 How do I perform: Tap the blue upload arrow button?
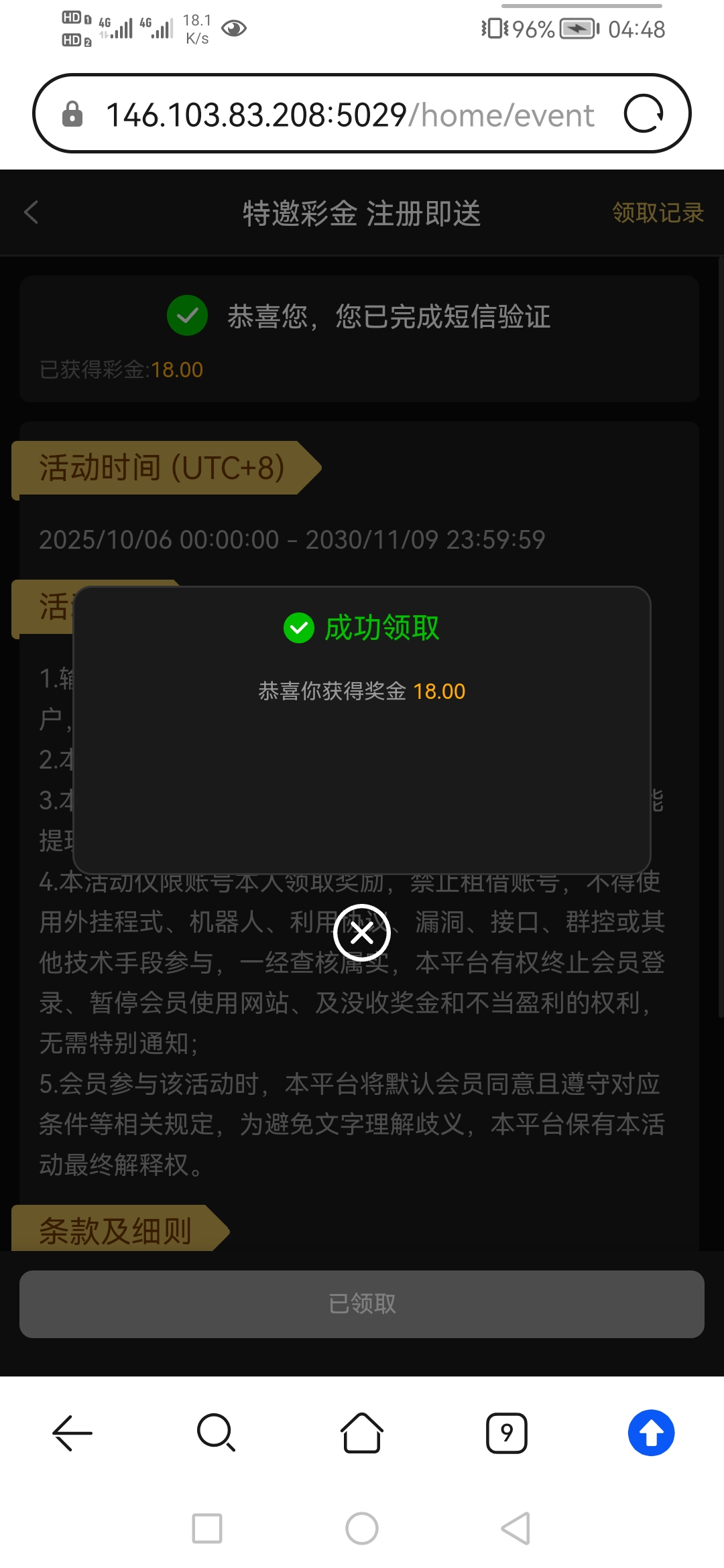point(651,1433)
